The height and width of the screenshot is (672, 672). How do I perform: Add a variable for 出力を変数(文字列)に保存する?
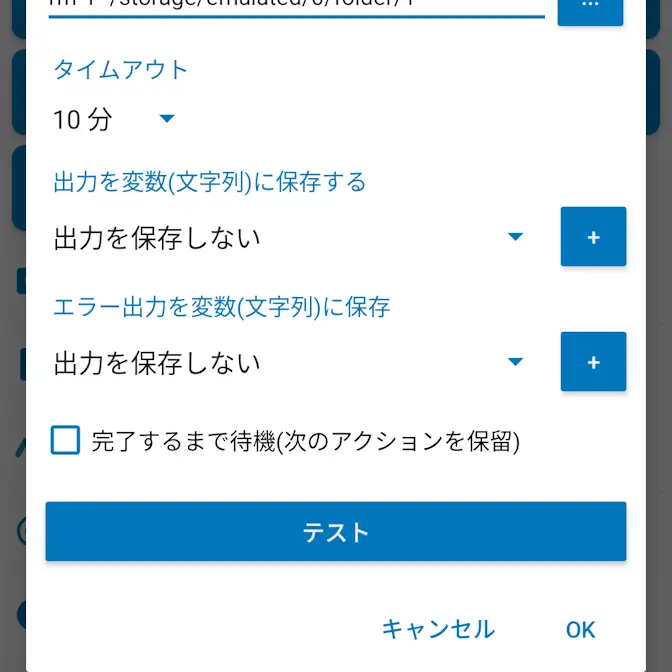[593, 237]
